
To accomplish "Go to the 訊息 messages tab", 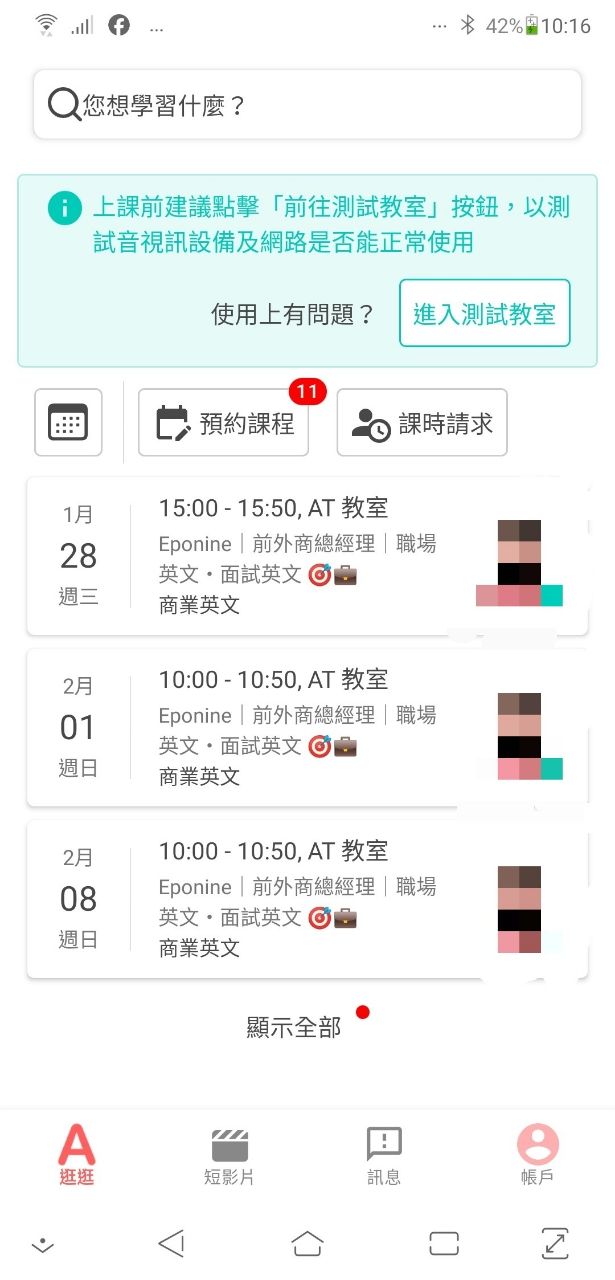I will [x=384, y=1155].
